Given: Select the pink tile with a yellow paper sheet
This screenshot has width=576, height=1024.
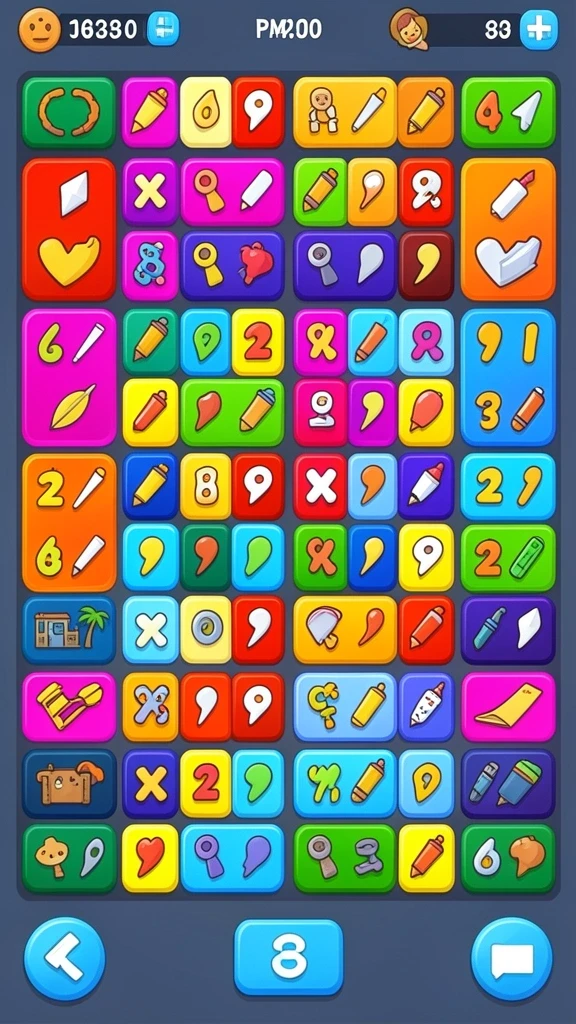Looking at the screenshot, I should tap(508, 707).
